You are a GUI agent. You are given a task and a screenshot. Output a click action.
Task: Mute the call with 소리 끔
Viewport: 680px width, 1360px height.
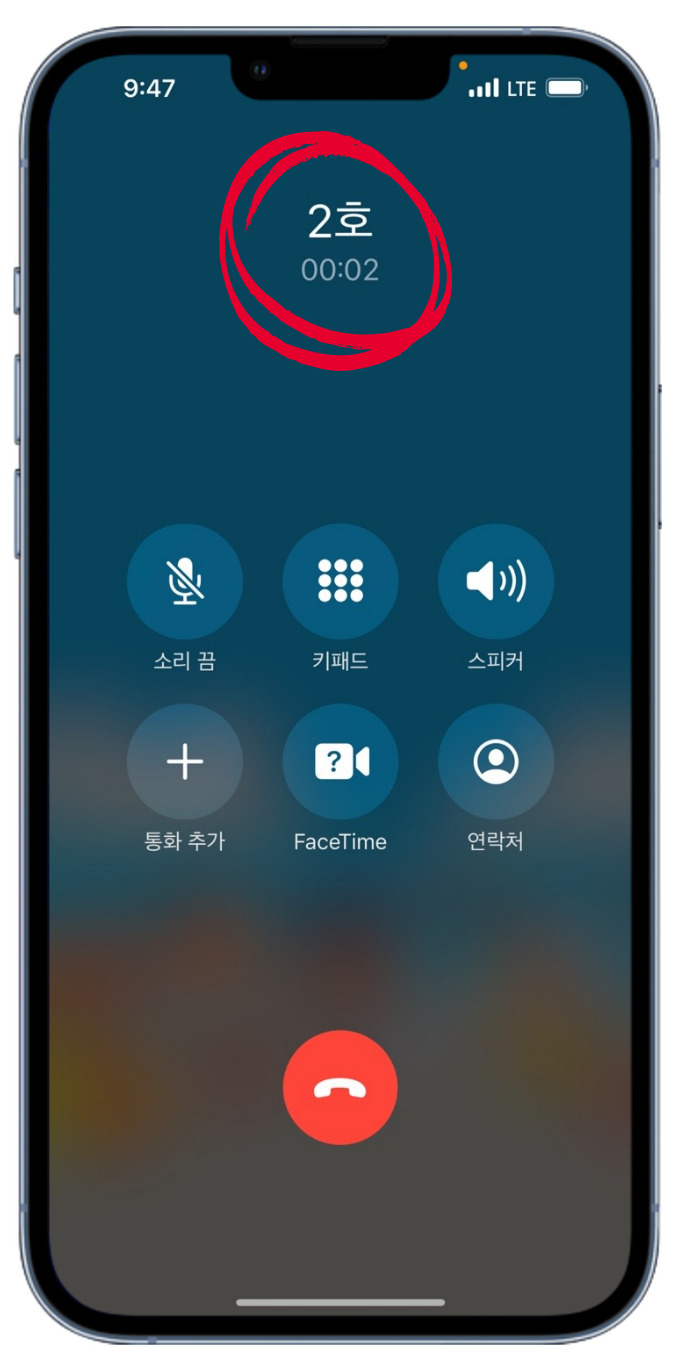click(185, 581)
